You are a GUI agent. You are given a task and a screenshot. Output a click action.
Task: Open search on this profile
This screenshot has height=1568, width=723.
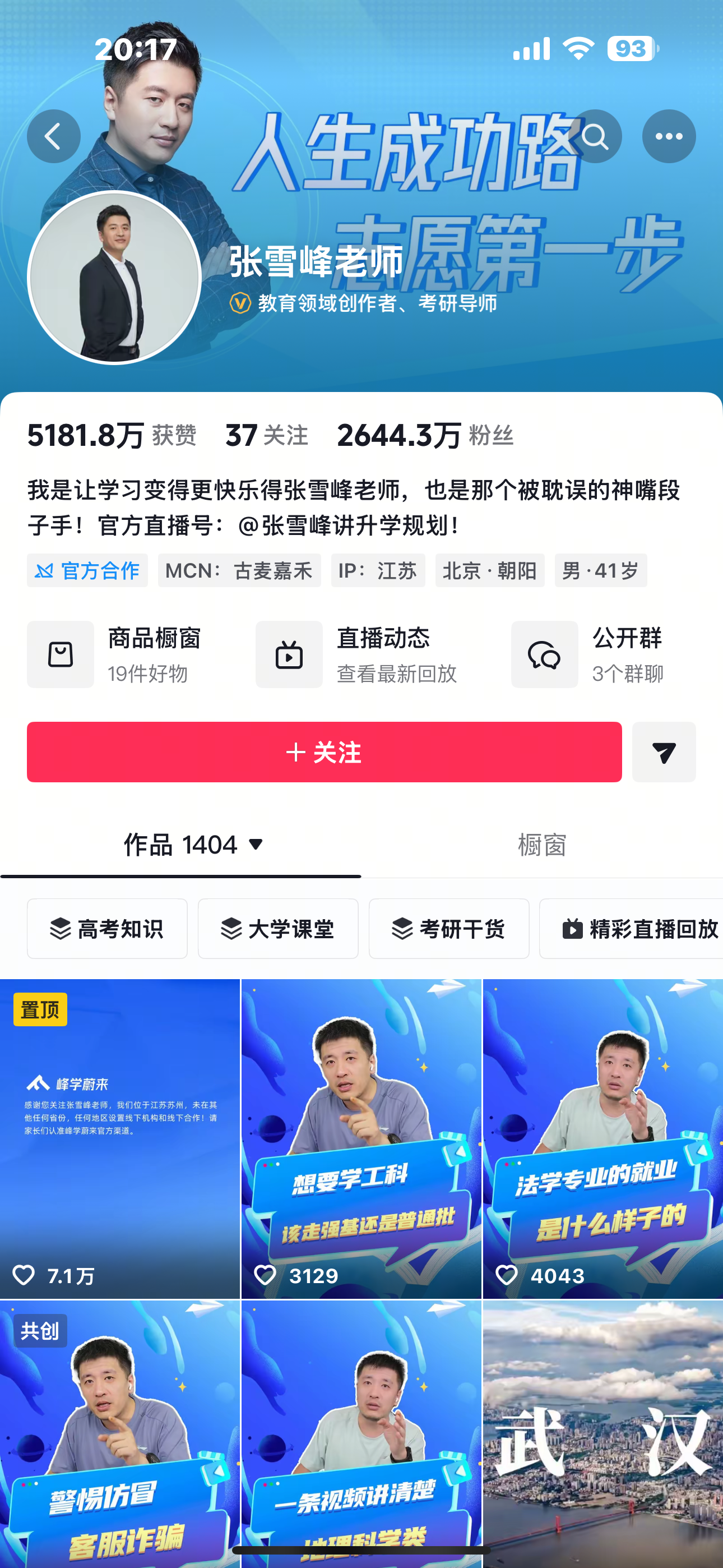click(595, 136)
